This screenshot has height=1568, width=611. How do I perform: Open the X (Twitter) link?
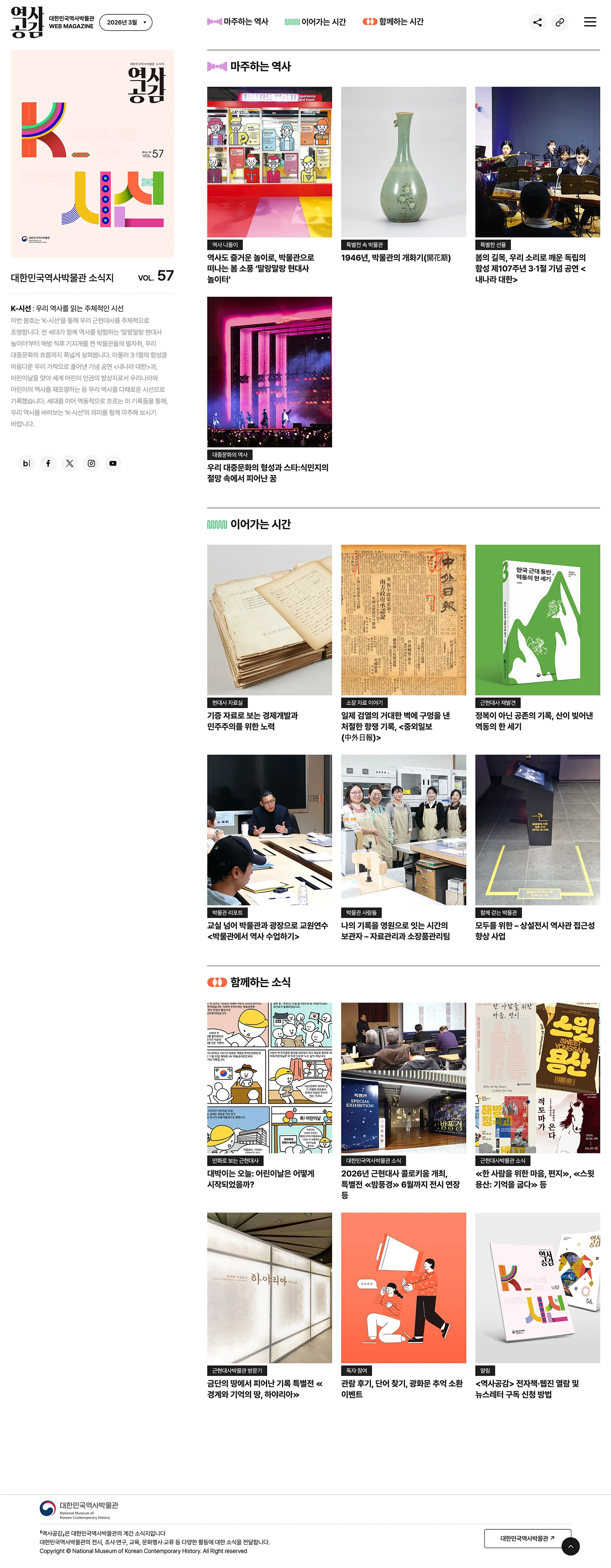(x=70, y=463)
